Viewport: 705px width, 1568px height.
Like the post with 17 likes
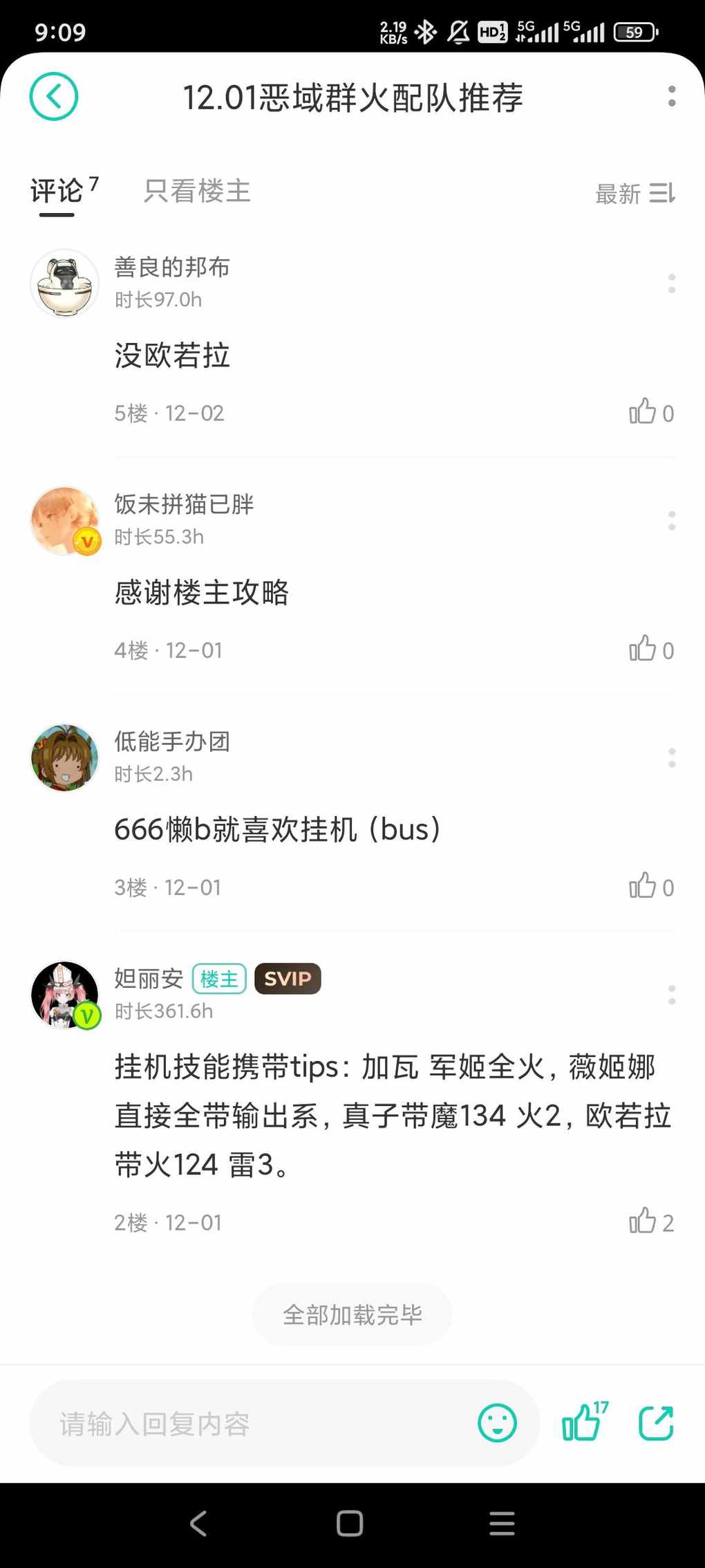583,1422
